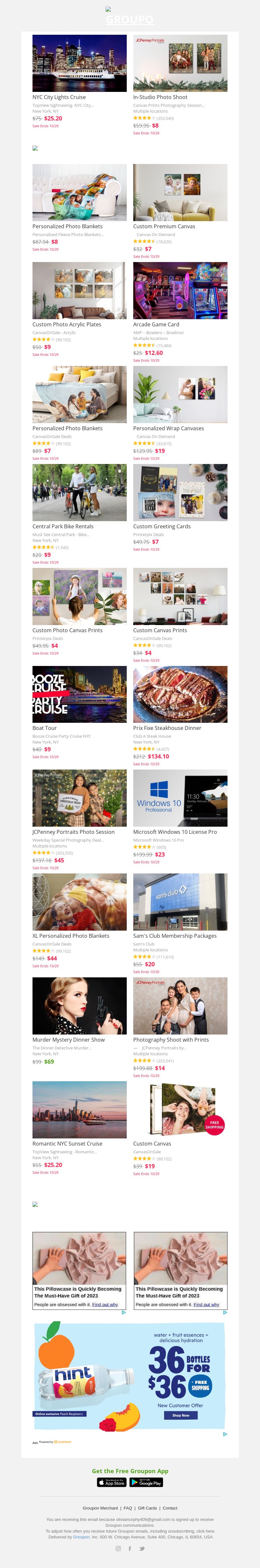Open Groupon's Twitter profile
This screenshot has width=260, height=1568.
pos(142,1549)
